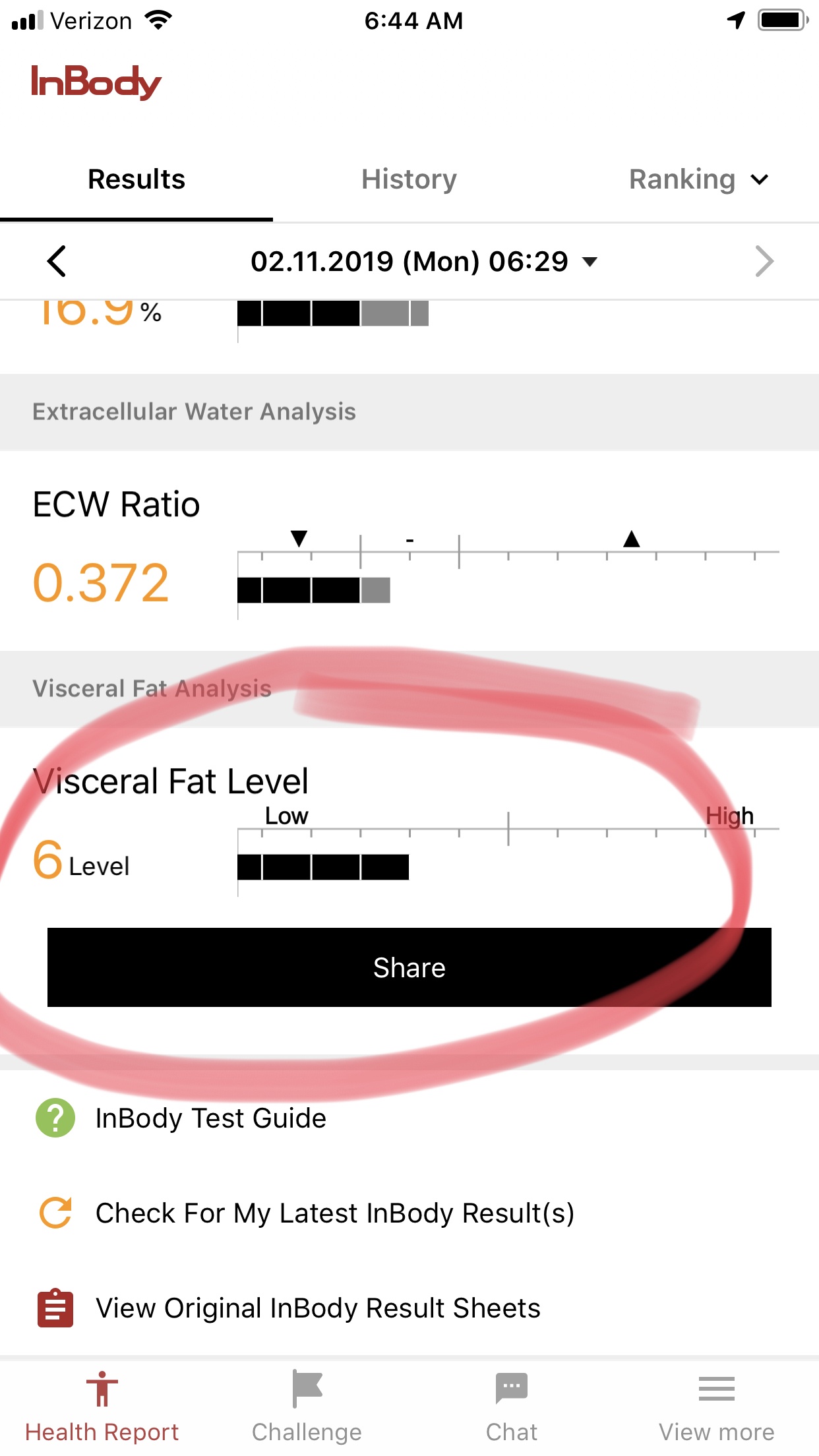Open the Challenge tab
This screenshot has height=1456, width=819.
click(307, 1406)
